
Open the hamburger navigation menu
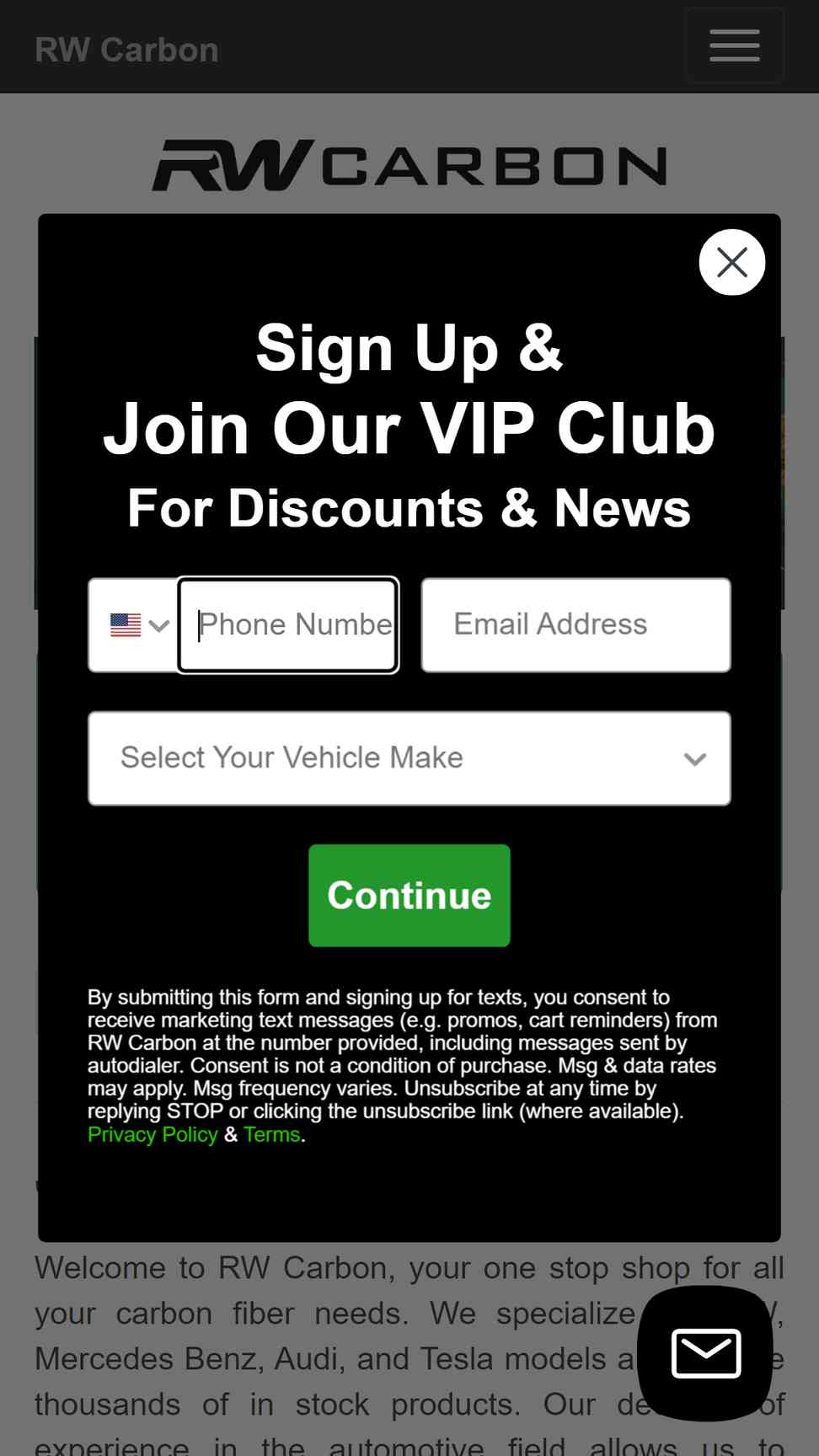click(734, 45)
